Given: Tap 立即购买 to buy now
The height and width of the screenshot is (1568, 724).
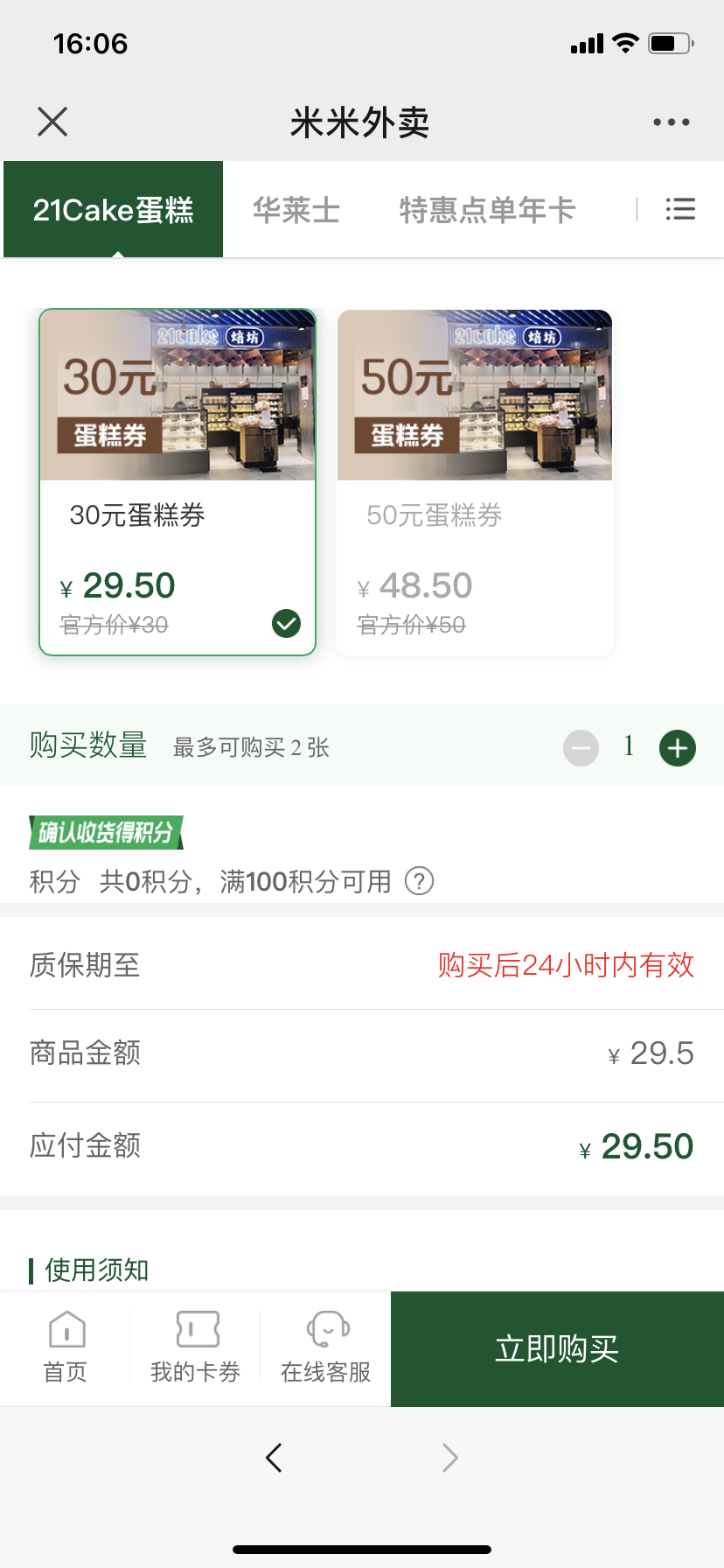Looking at the screenshot, I should [557, 1349].
